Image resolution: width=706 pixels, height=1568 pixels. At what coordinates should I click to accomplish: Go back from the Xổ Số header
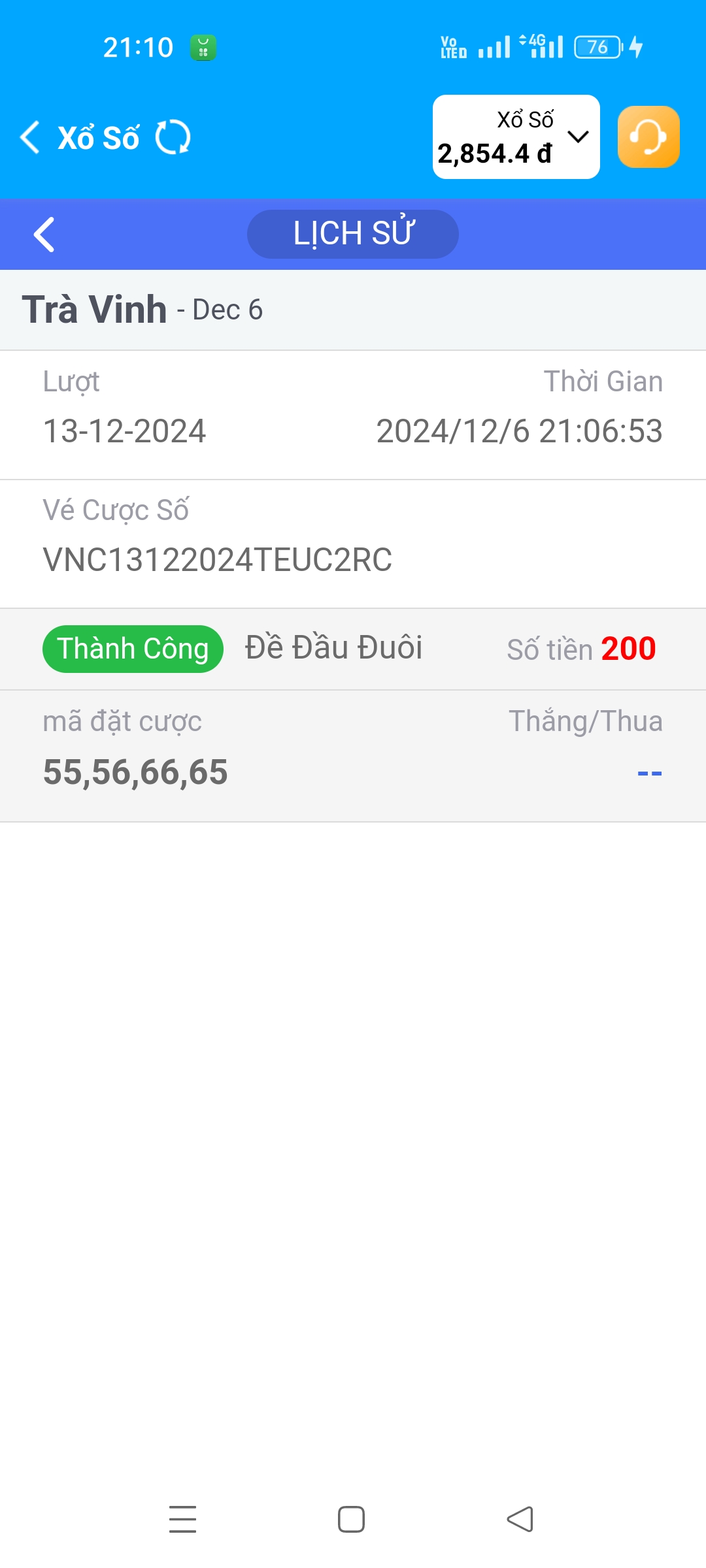30,137
